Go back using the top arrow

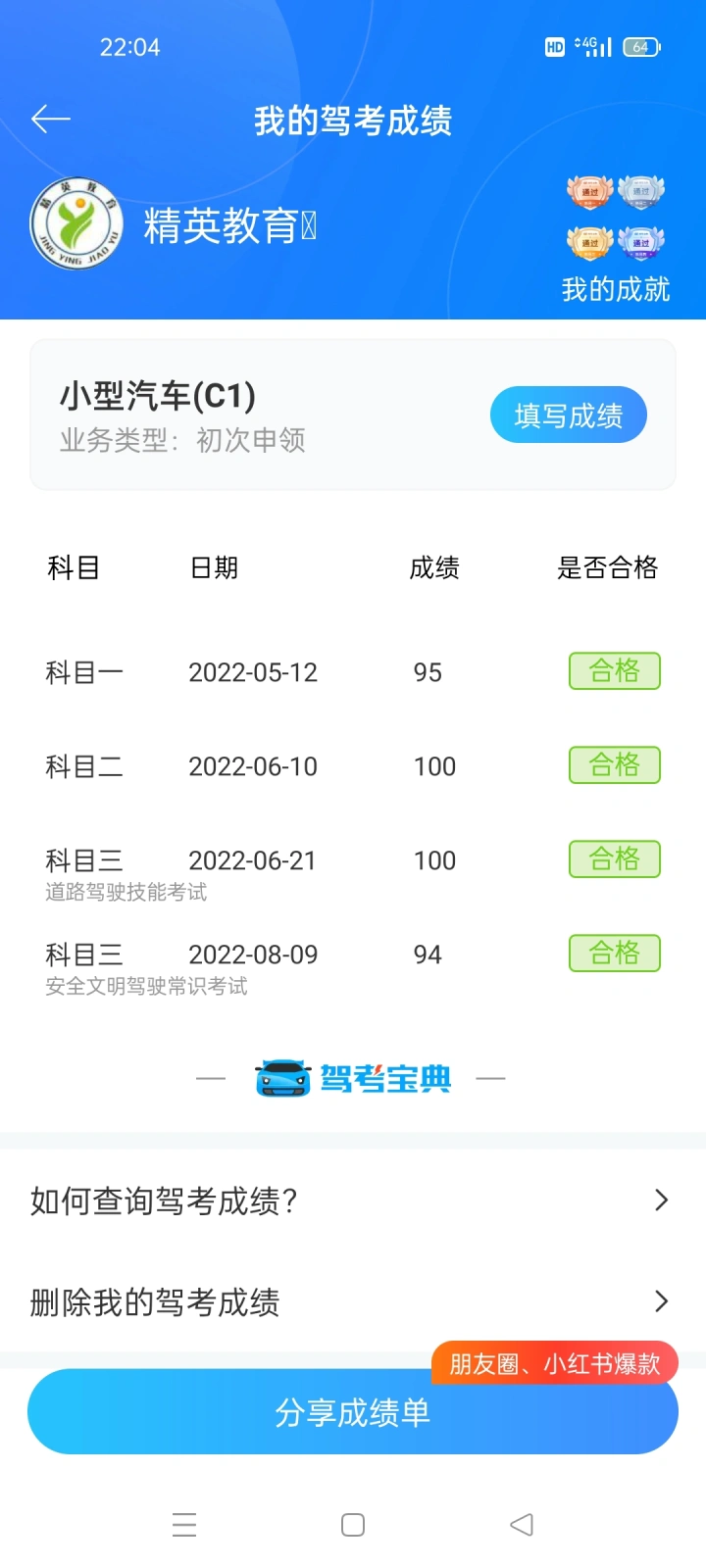(x=51, y=120)
